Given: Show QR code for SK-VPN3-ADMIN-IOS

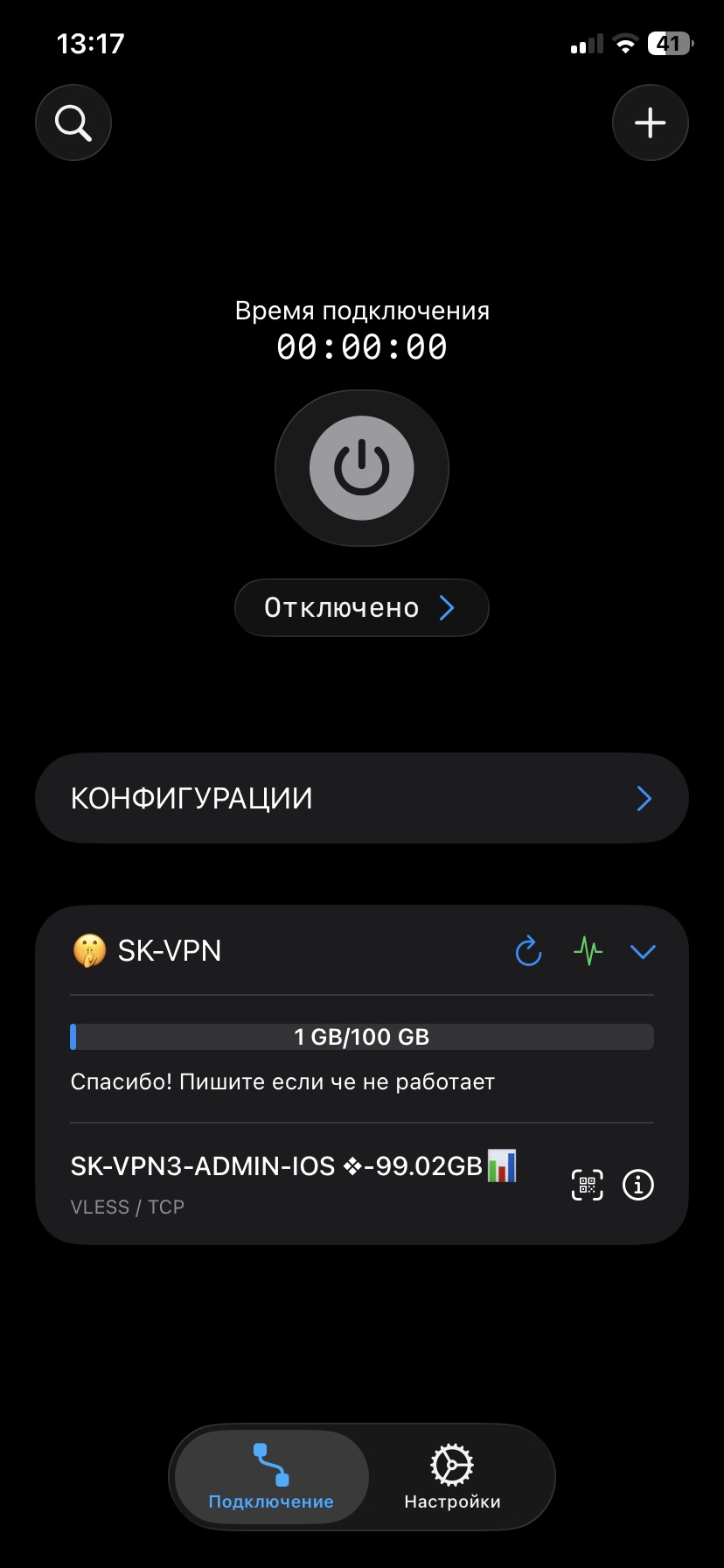Looking at the screenshot, I should [588, 1185].
